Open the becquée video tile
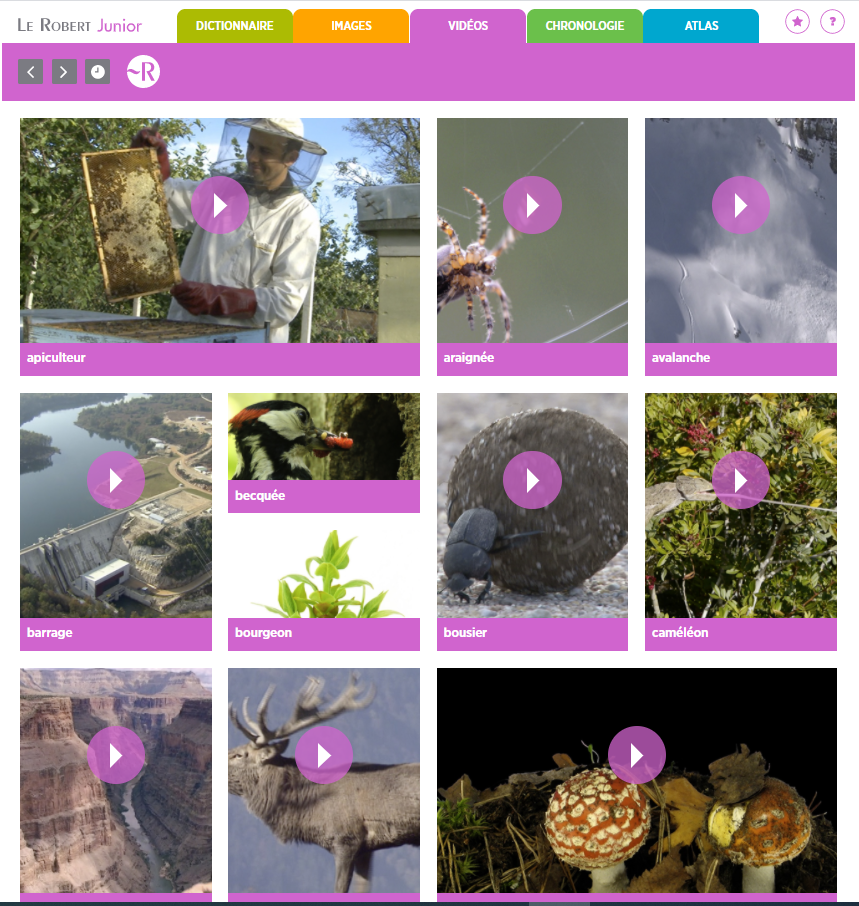 tap(323, 438)
